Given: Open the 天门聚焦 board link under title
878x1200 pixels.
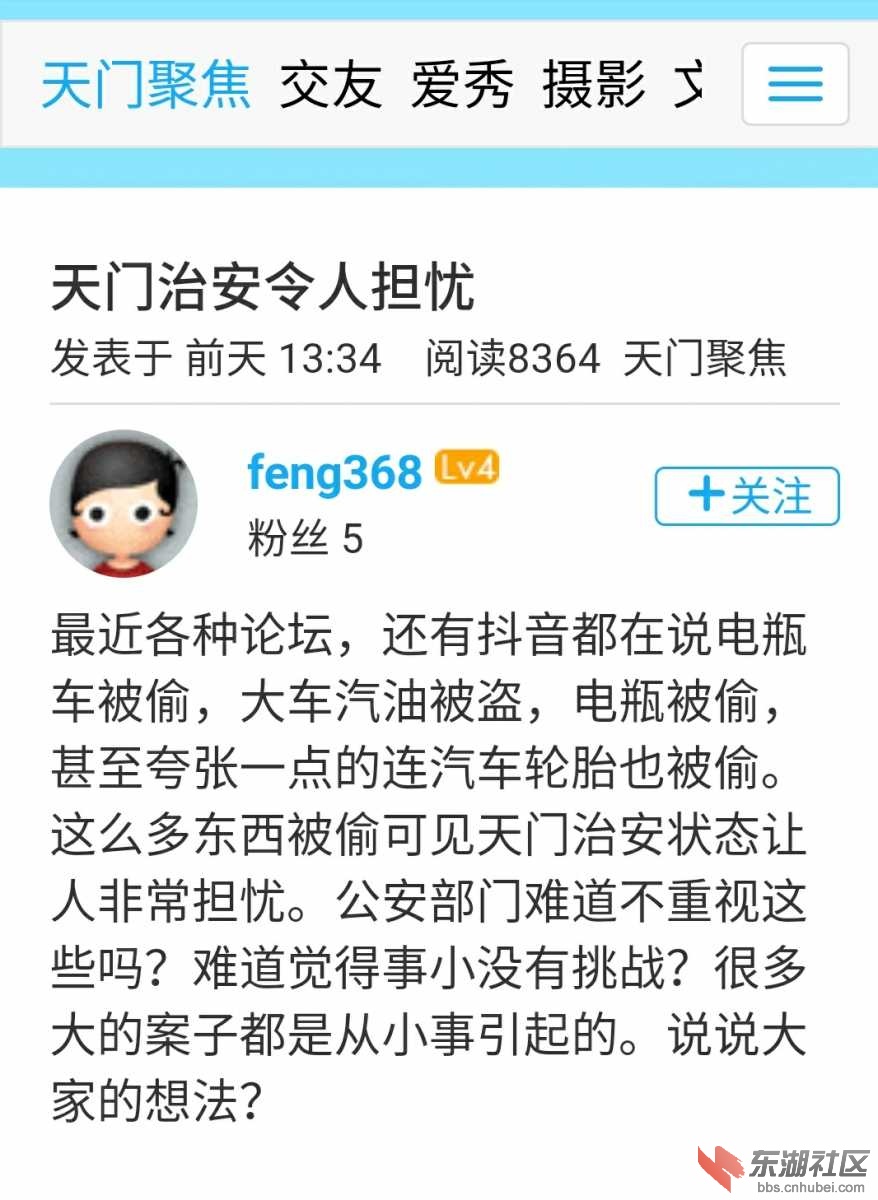Looking at the screenshot, I should point(705,359).
